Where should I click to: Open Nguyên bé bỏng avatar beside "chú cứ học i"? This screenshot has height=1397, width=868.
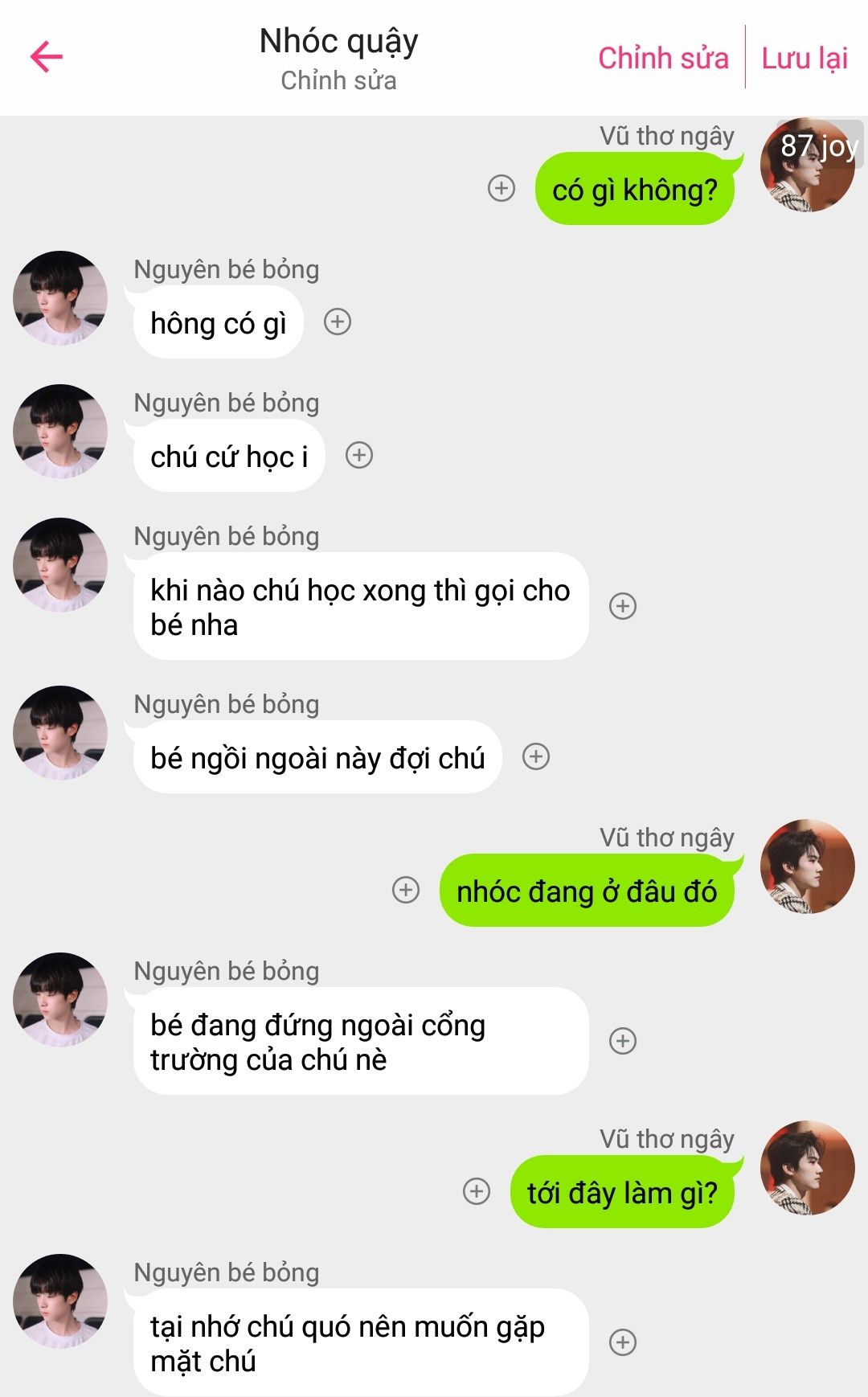point(60,432)
